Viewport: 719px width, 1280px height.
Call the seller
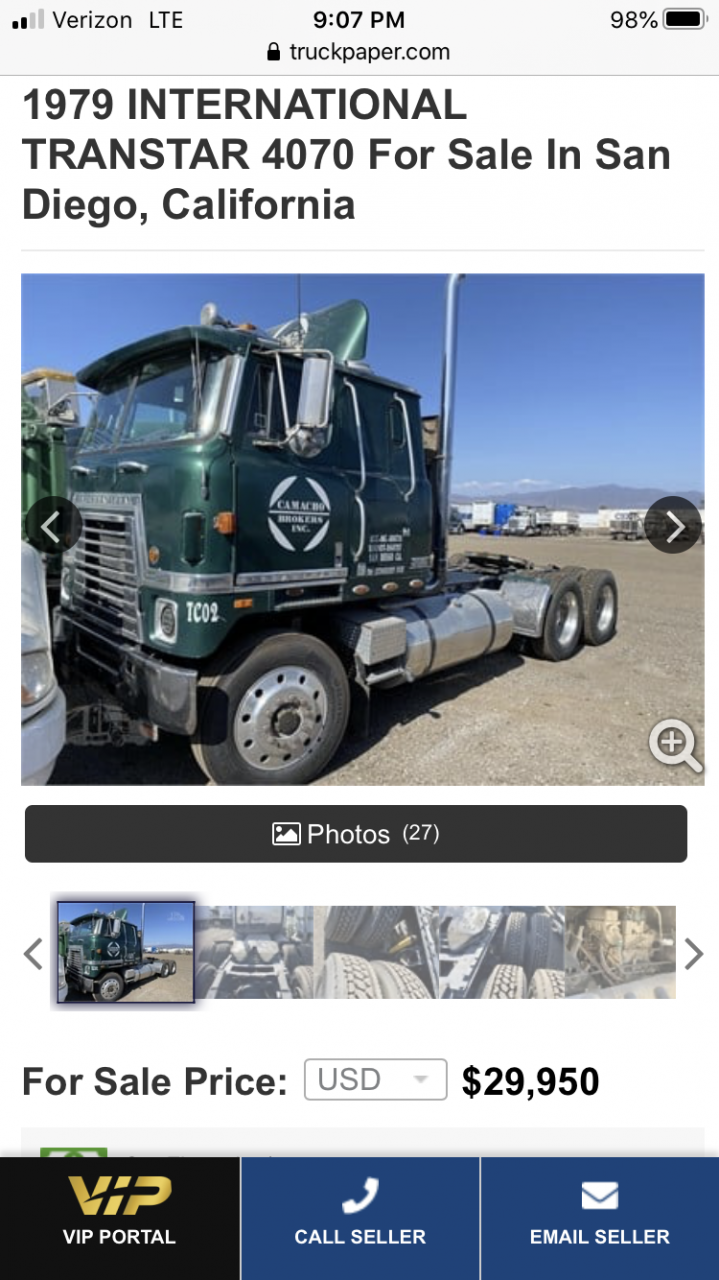tap(360, 1218)
